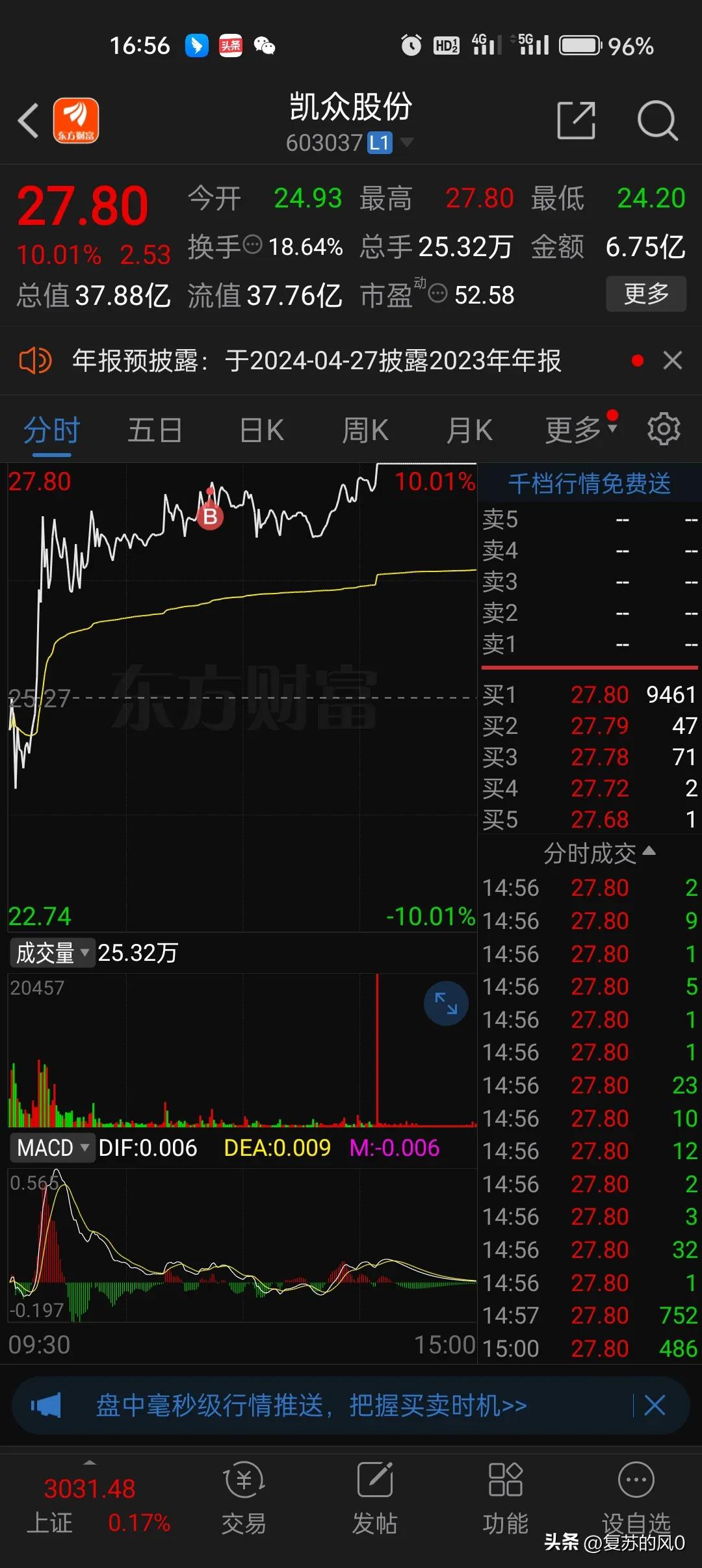This screenshot has width=702, height=1568.
Task: Open the 千档行情免费送 promotion
Action: point(589,483)
